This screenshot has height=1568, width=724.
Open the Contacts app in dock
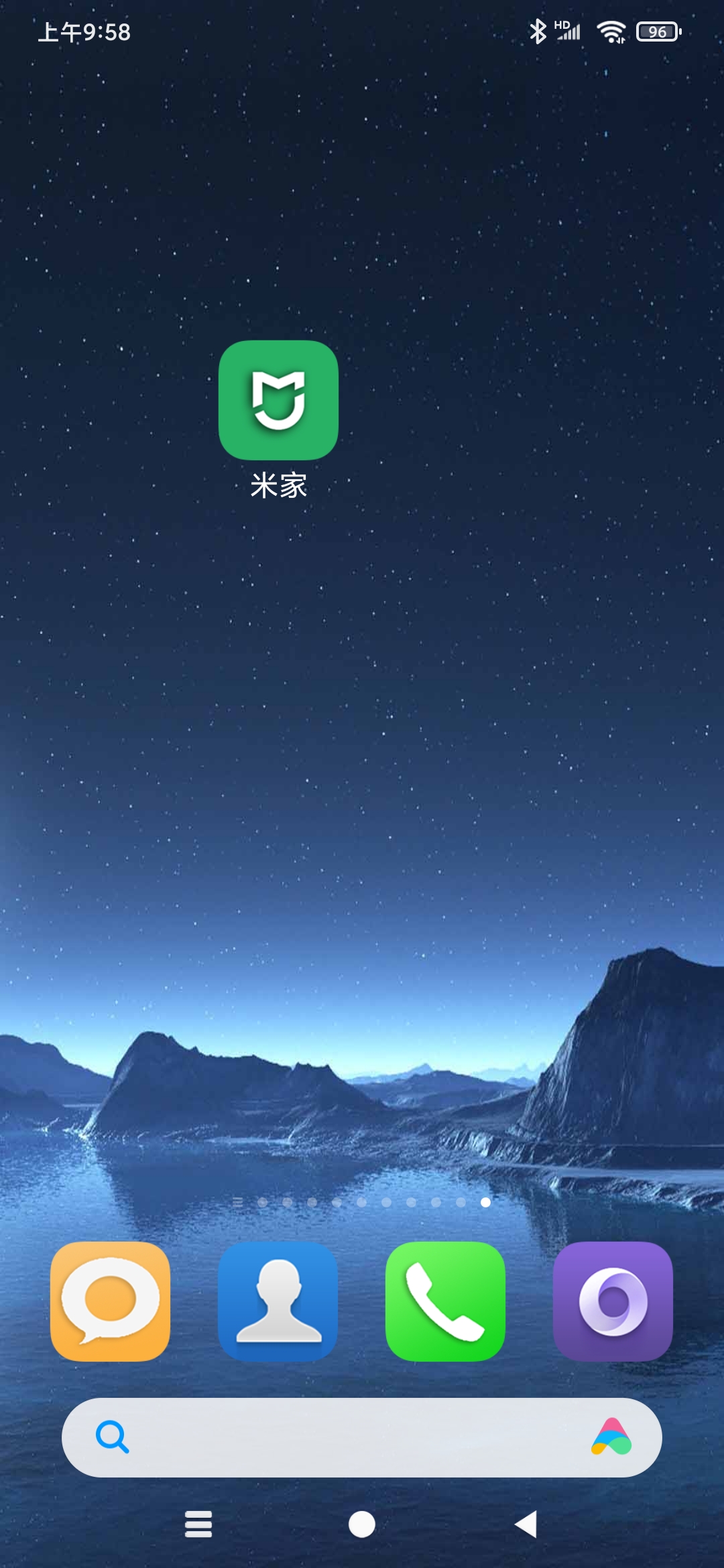point(278,1301)
